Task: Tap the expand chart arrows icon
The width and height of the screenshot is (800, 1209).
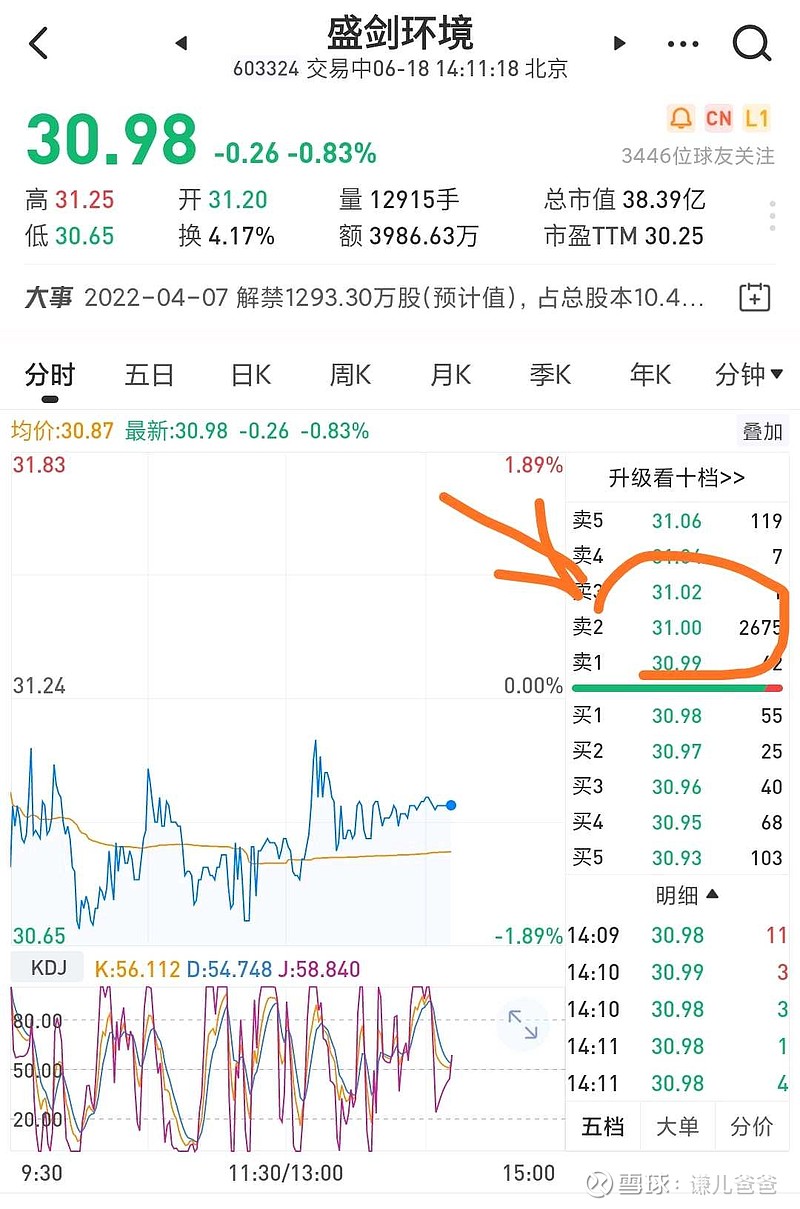Action: click(x=524, y=1025)
